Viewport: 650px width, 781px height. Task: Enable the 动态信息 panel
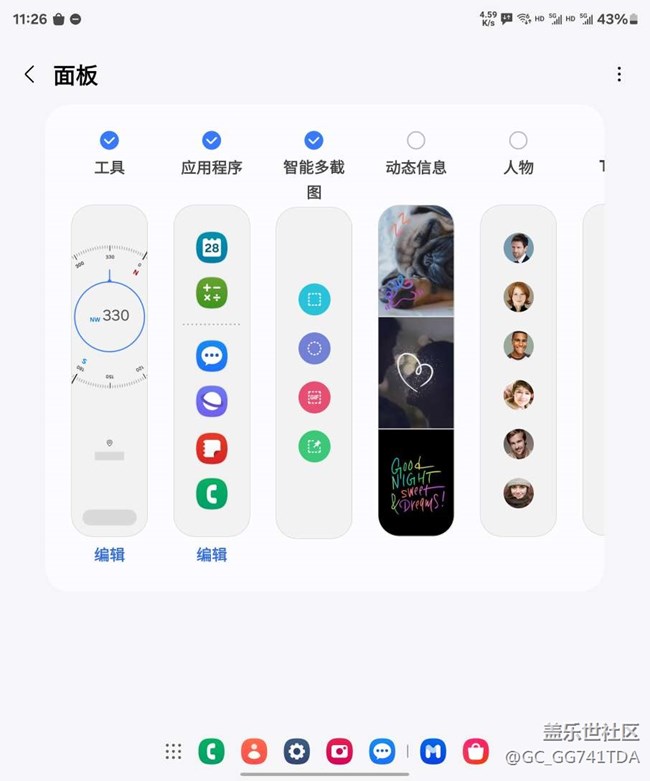coord(416,140)
